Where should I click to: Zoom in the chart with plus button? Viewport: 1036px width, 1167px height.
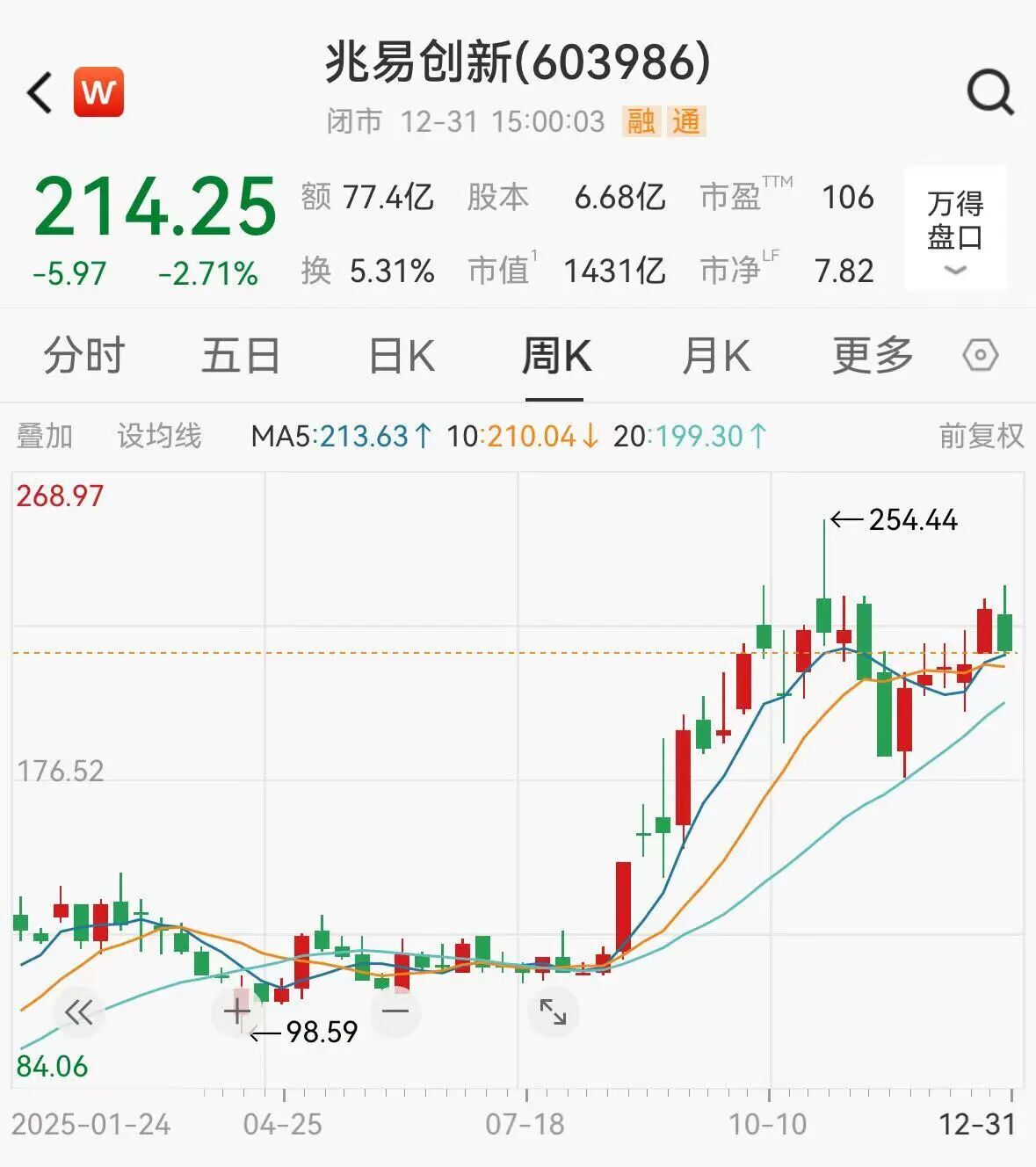[x=237, y=1012]
